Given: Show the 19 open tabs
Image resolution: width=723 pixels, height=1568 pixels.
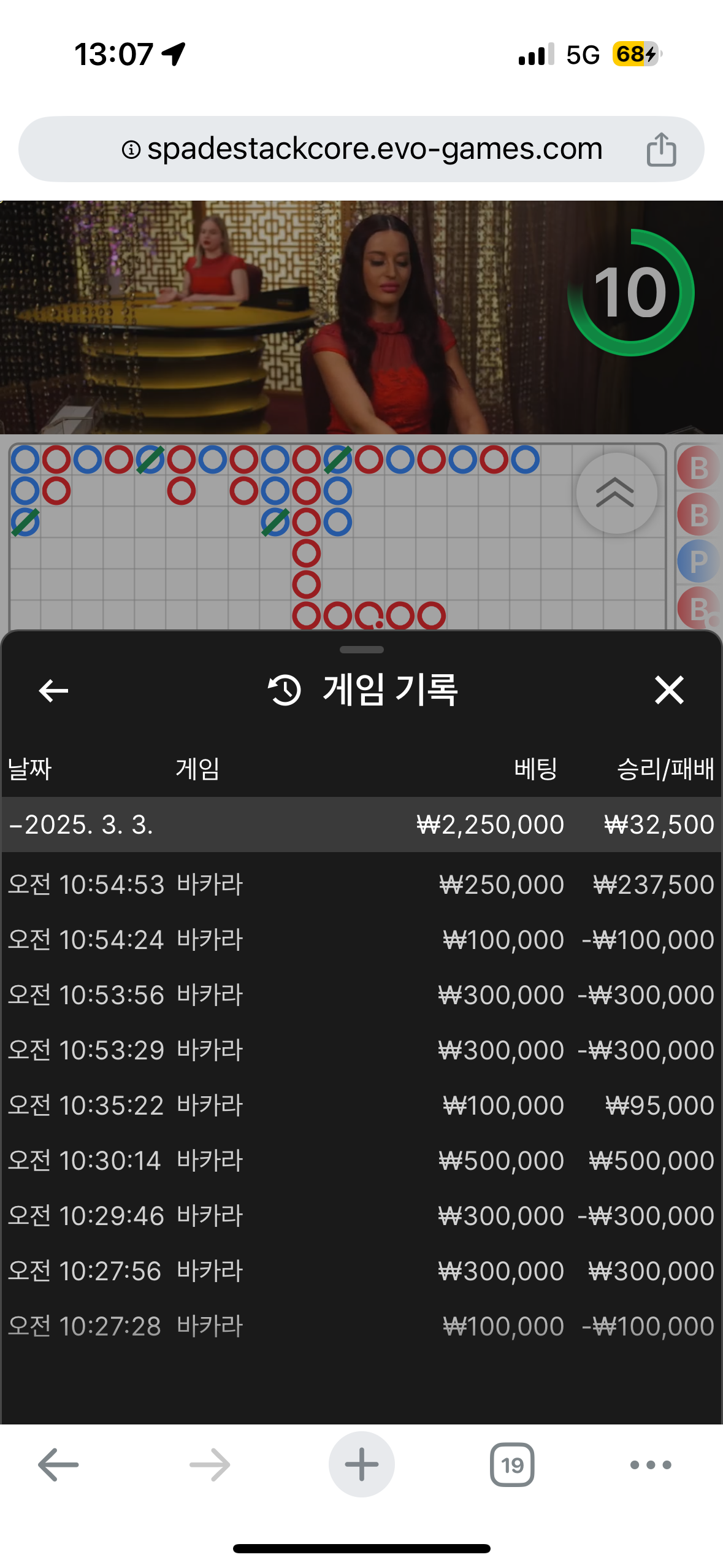Looking at the screenshot, I should [x=512, y=1465].
